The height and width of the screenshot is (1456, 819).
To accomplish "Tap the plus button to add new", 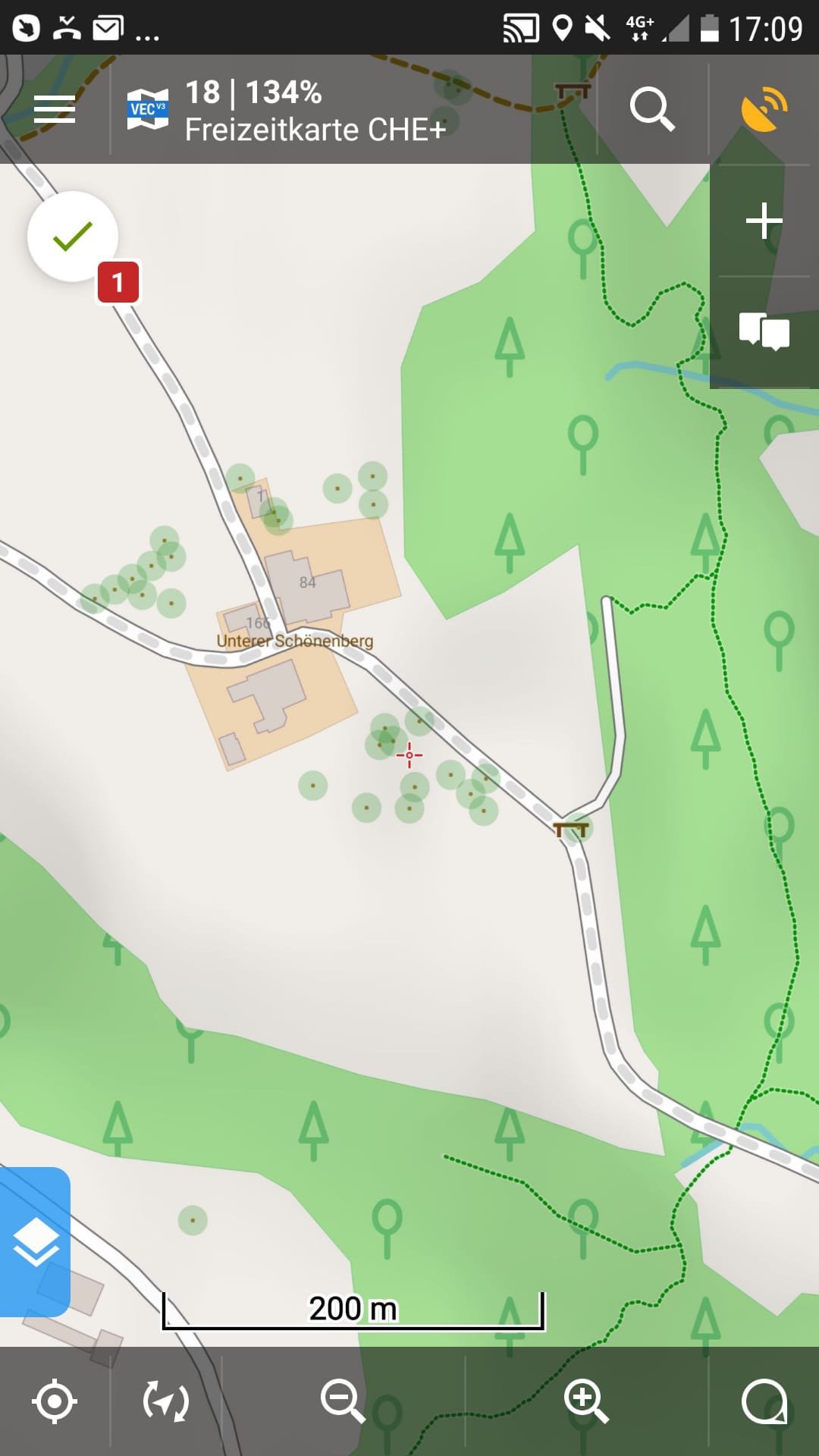I will click(x=764, y=221).
